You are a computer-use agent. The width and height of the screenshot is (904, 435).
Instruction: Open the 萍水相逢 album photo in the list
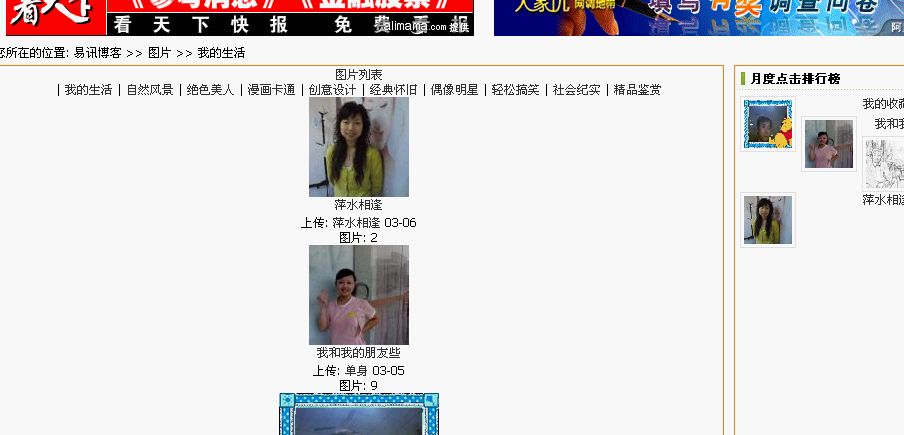click(x=358, y=147)
